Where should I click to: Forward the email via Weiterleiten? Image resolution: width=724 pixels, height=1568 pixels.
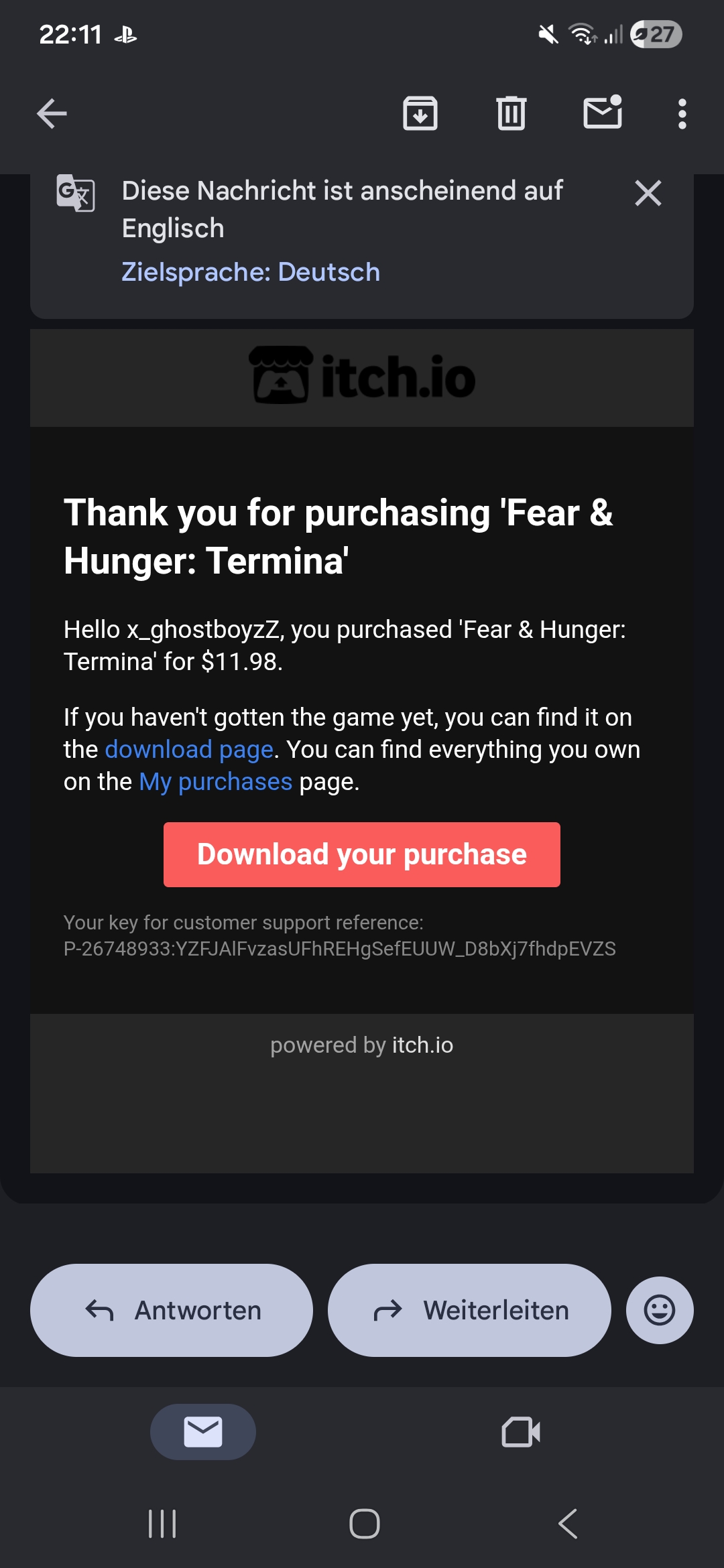click(x=469, y=1310)
